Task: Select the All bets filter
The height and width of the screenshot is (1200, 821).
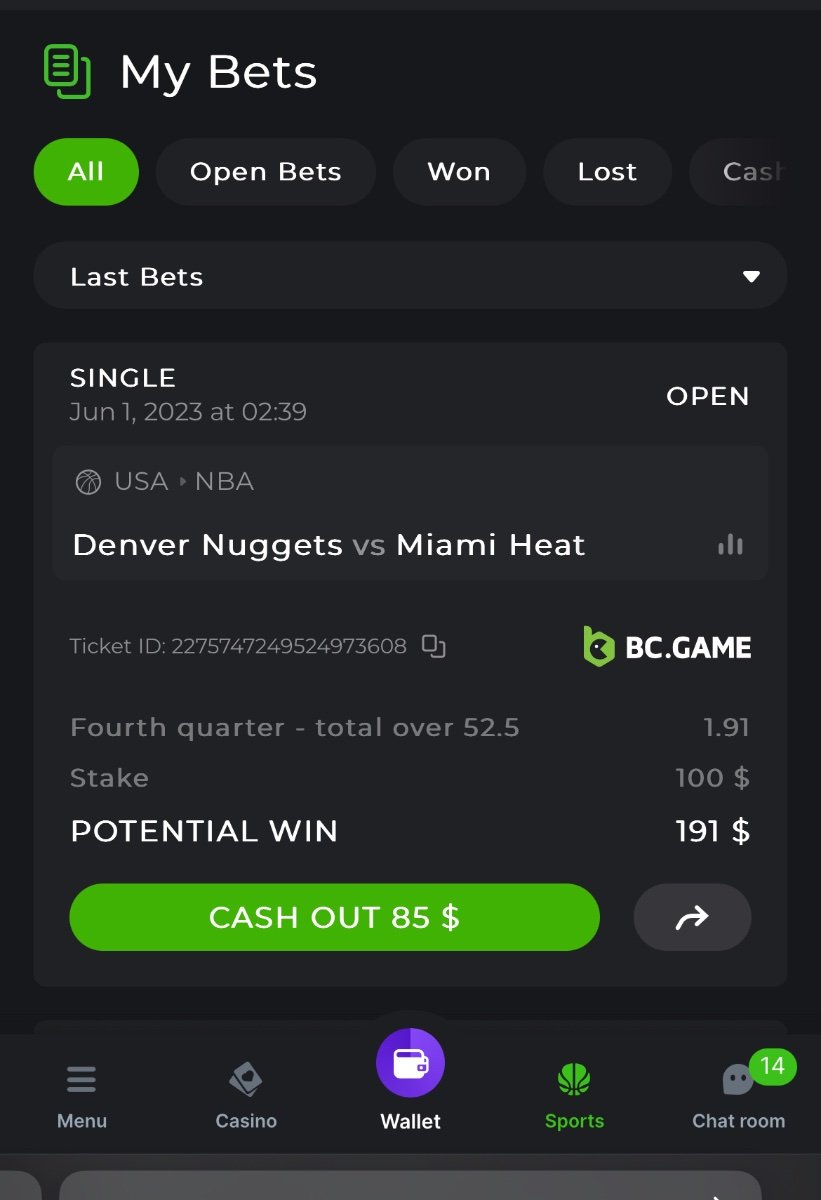Action: click(x=86, y=172)
